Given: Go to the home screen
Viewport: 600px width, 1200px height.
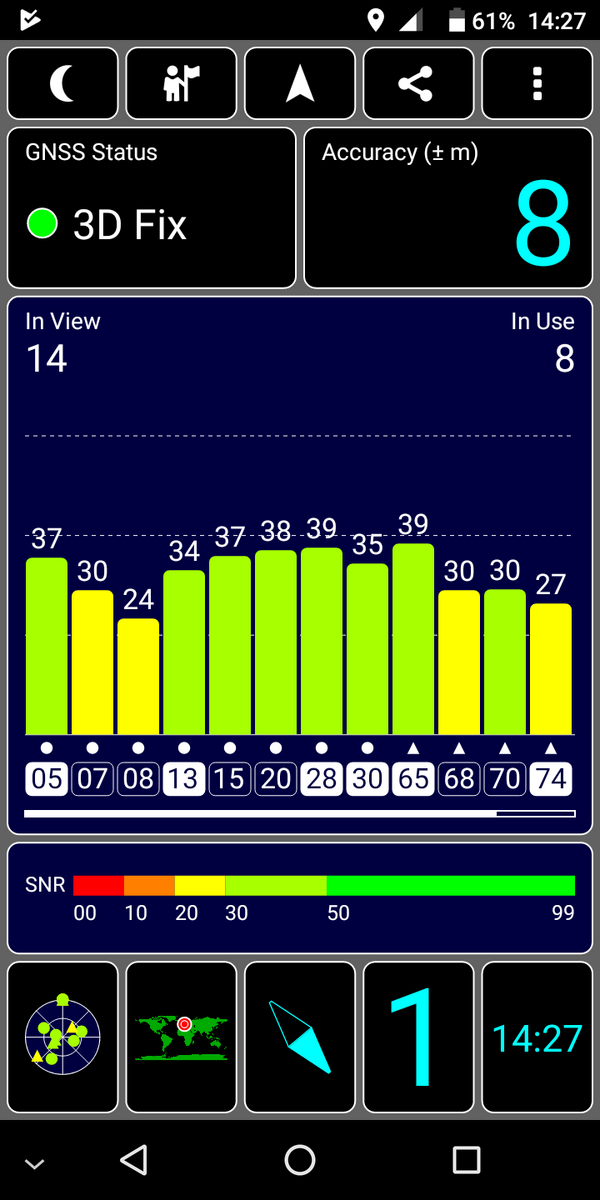Looking at the screenshot, I should [x=300, y=1160].
